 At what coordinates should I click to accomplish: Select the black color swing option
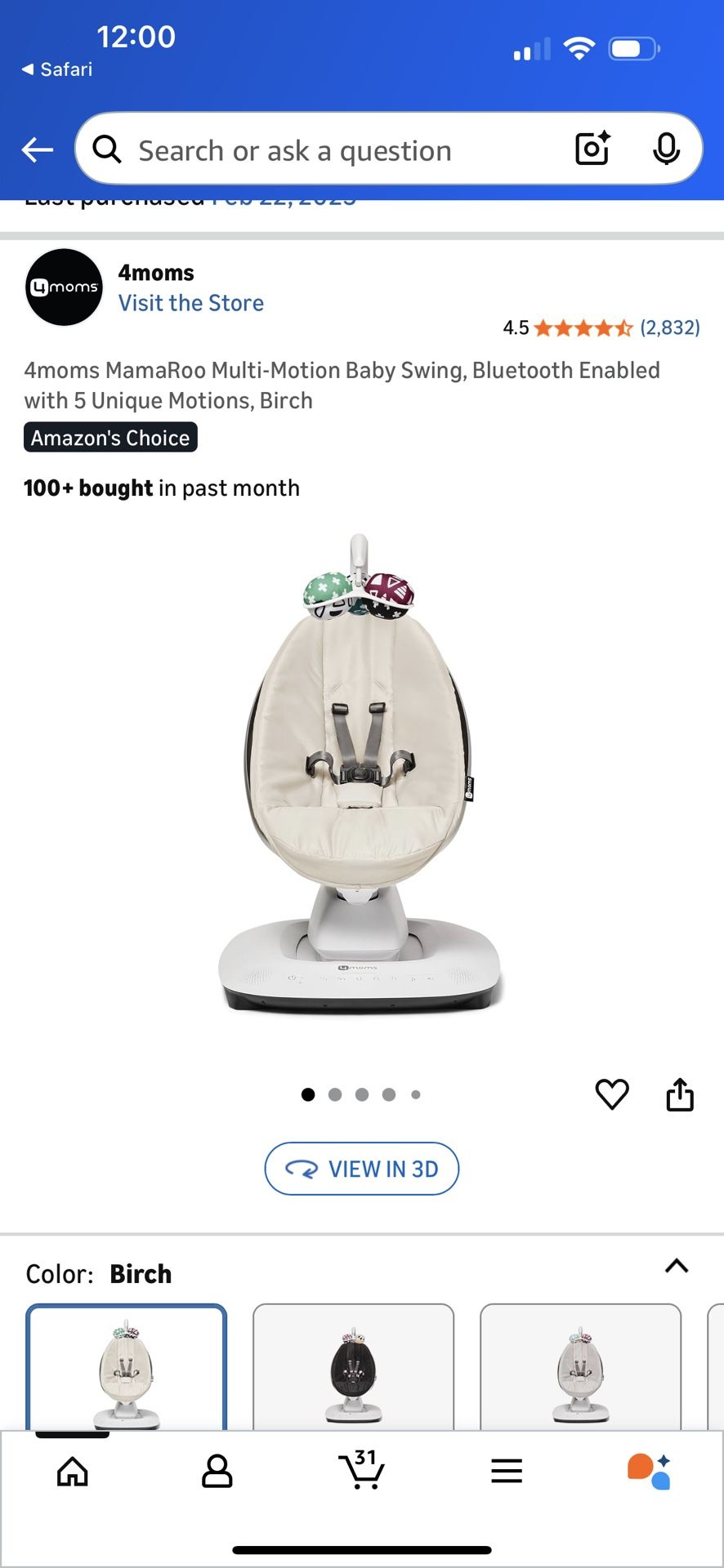353,1368
